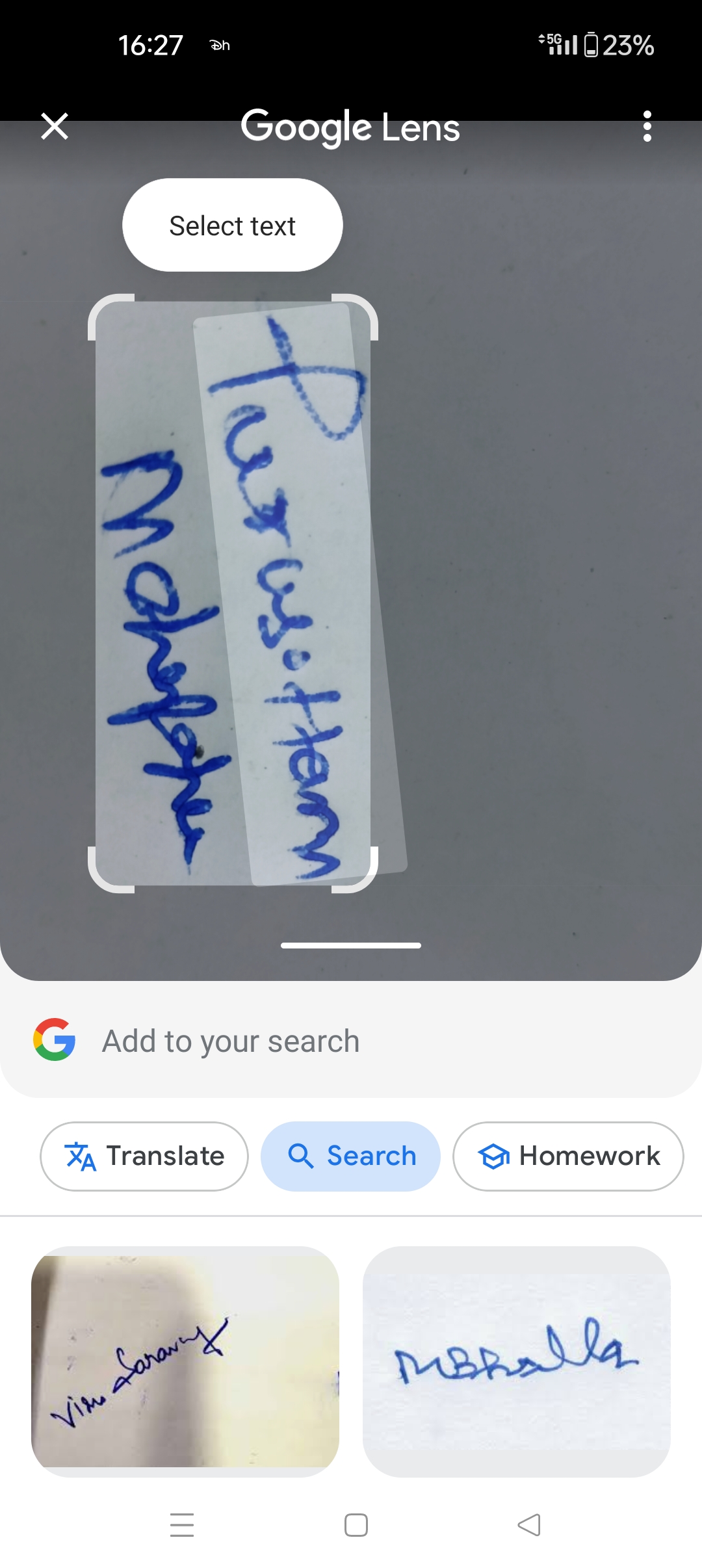
Task: Close Google Lens with the X icon
Action: 55,126
